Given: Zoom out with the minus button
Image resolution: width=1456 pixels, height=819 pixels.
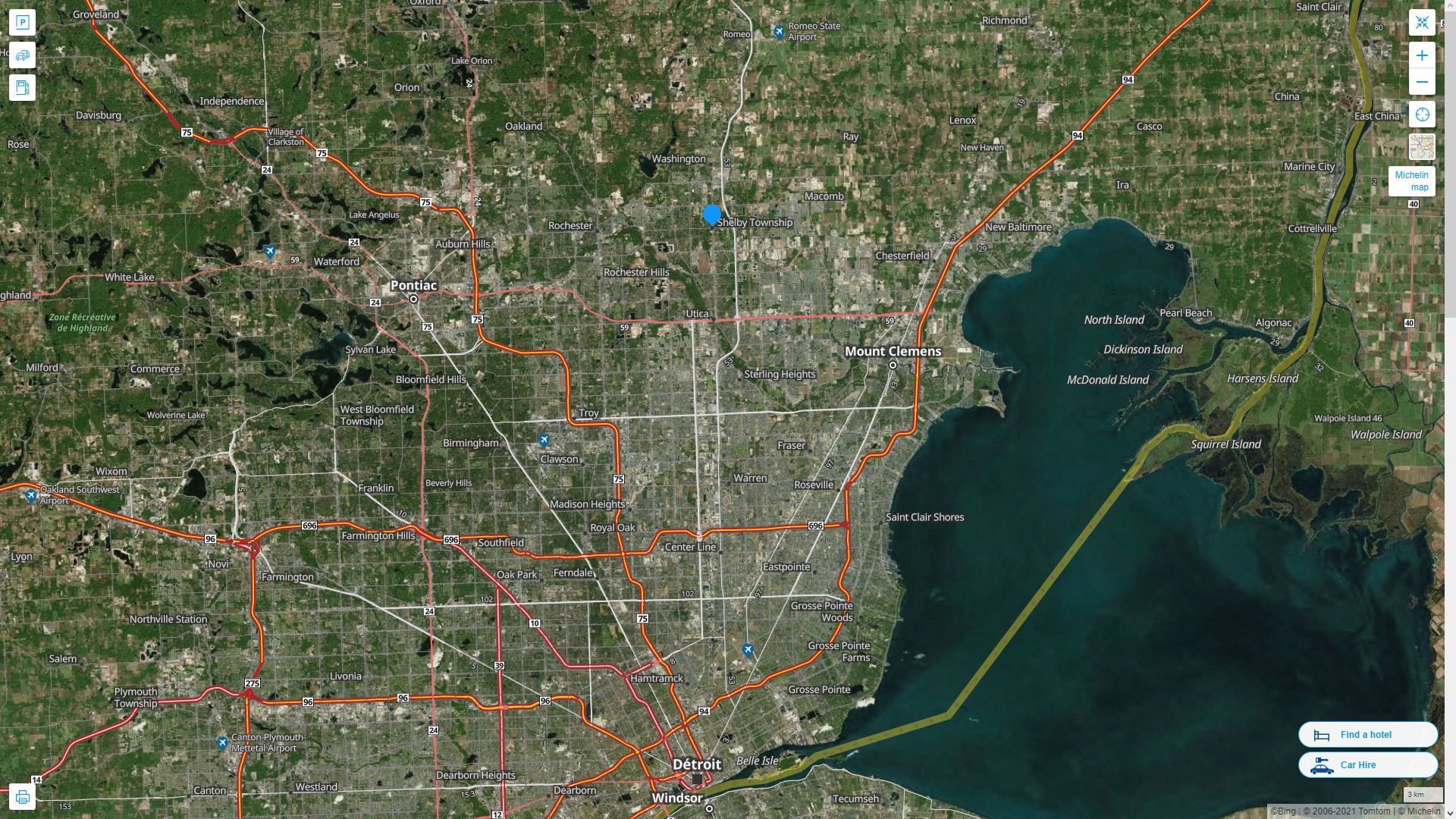Looking at the screenshot, I should coord(1422,82).
